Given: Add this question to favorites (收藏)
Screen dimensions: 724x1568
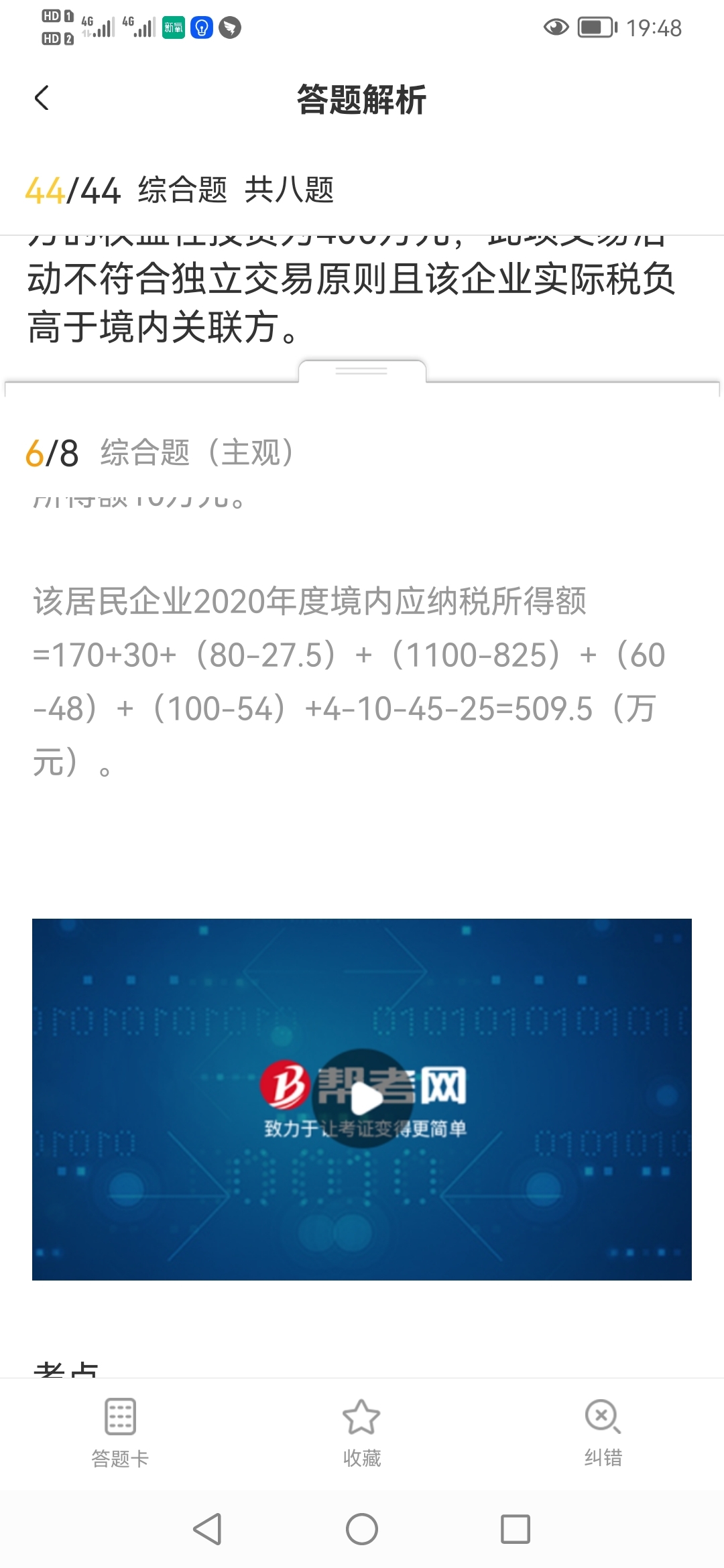Looking at the screenshot, I should (x=361, y=1431).
